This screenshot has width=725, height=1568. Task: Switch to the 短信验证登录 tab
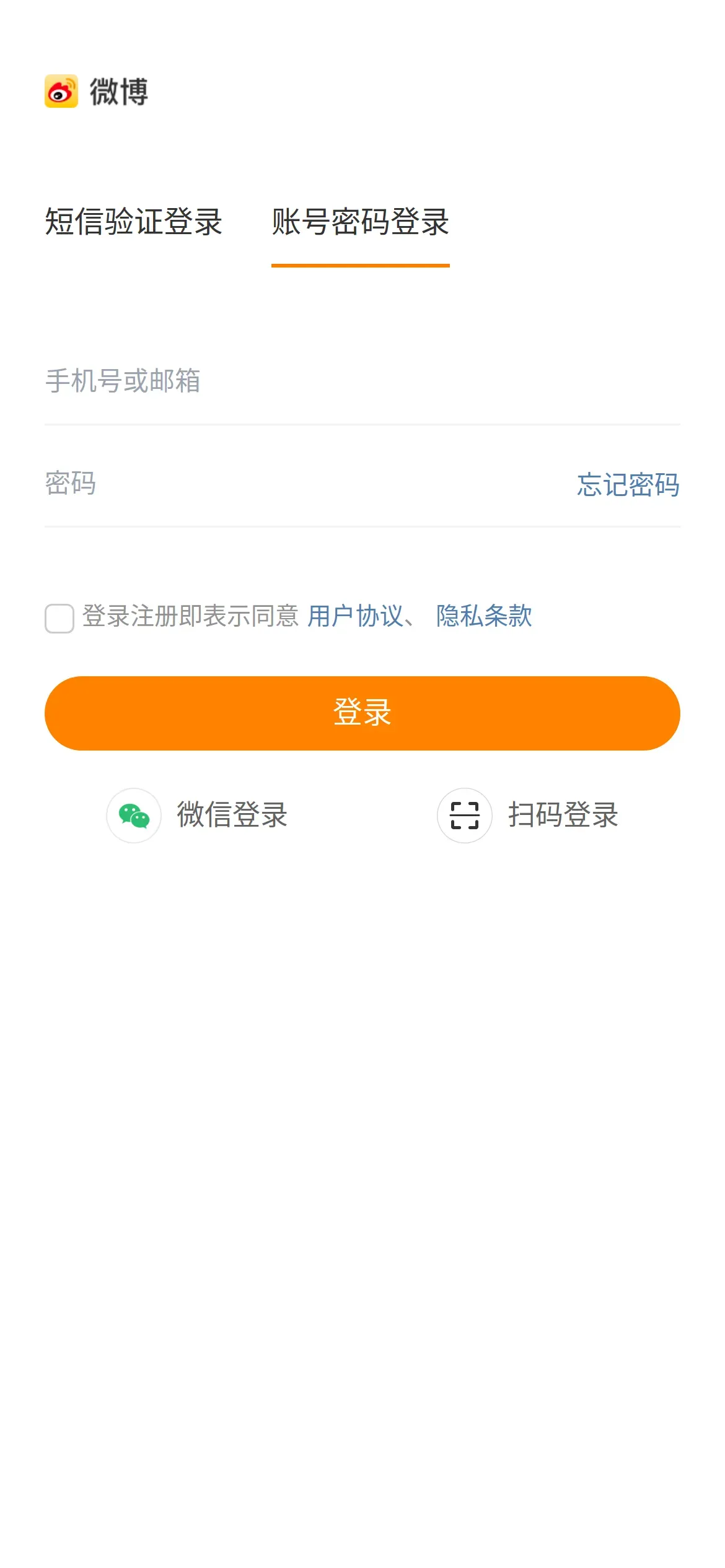click(x=133, y=222)
